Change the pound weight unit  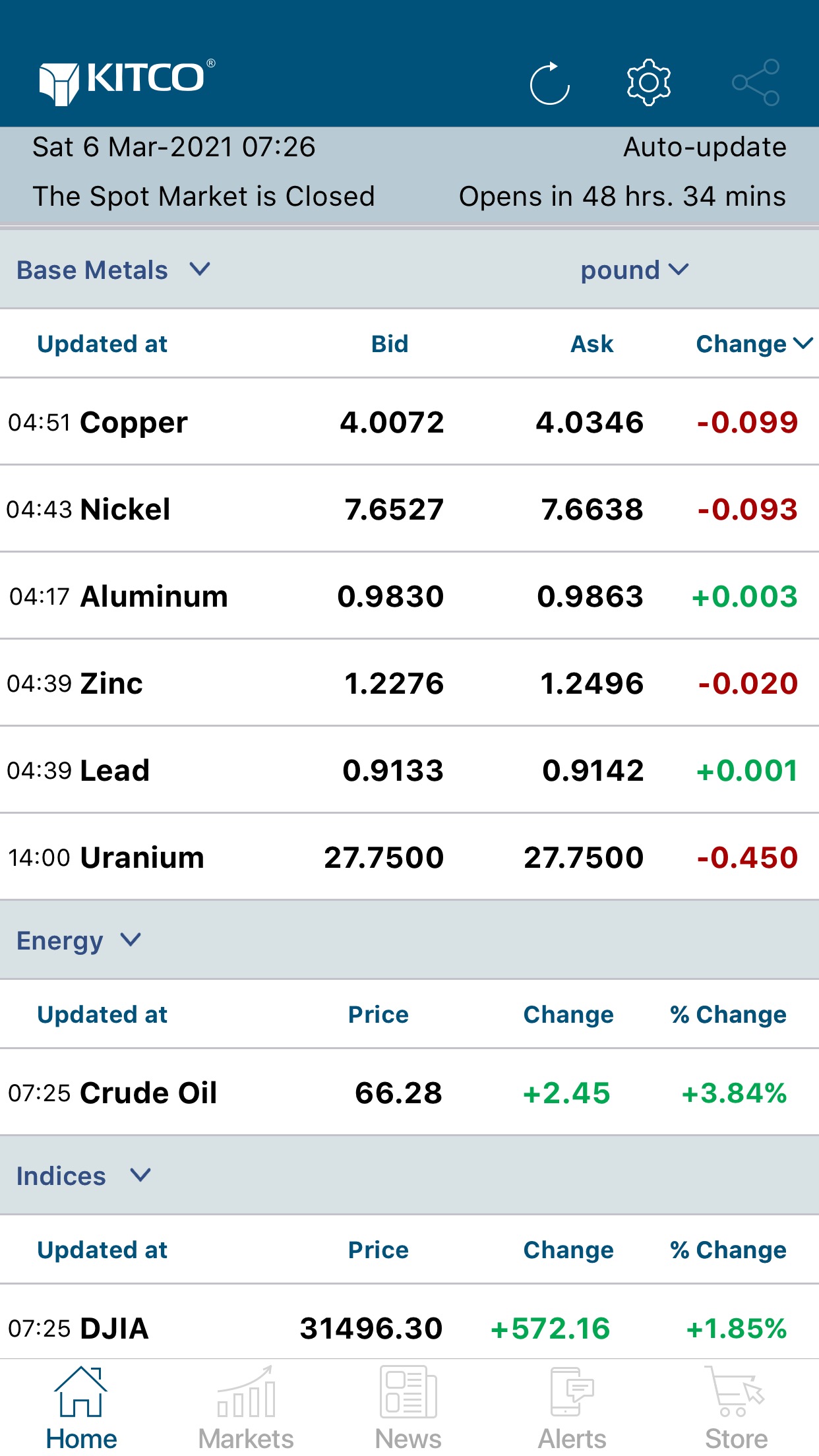click(634, 270)
